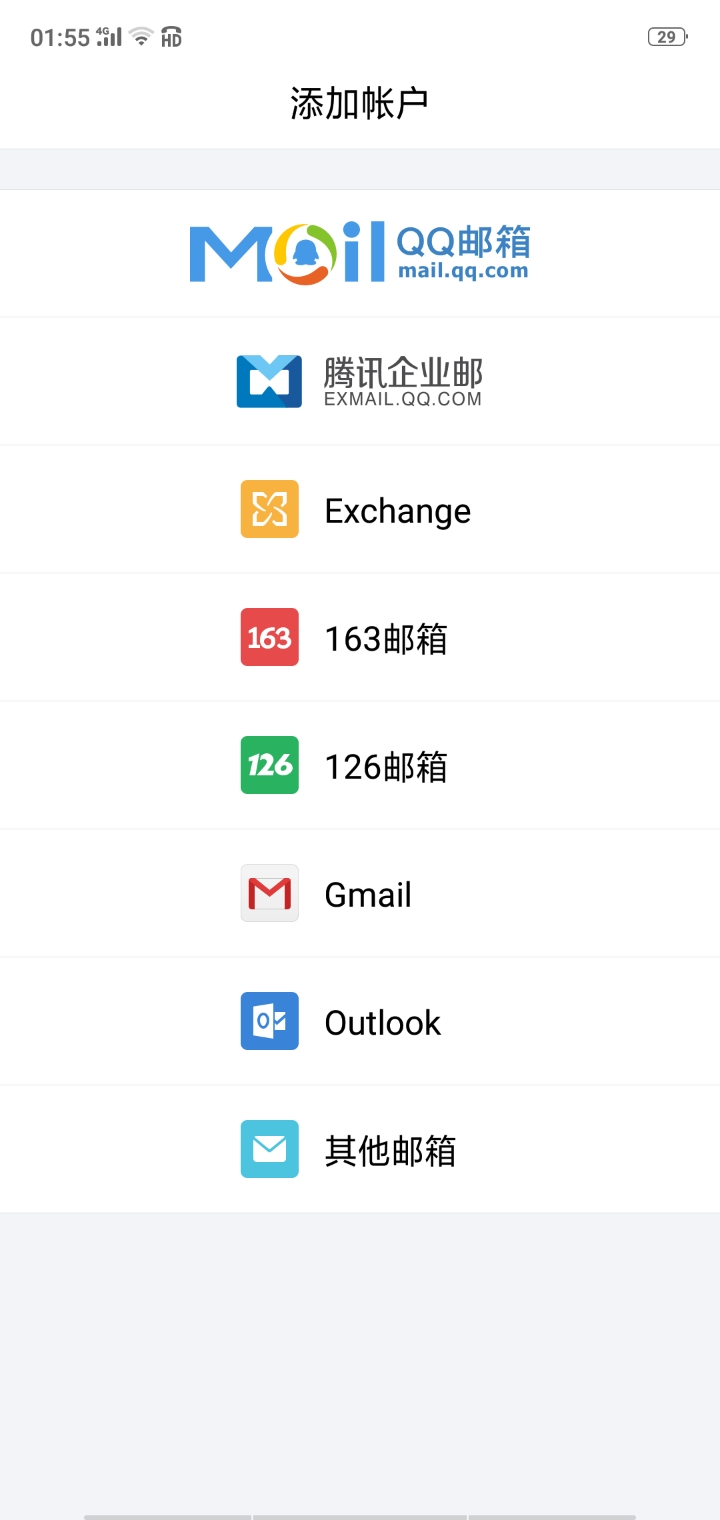
Task: Pick the 126邮箱 option
Action: (x=360, y=766)
